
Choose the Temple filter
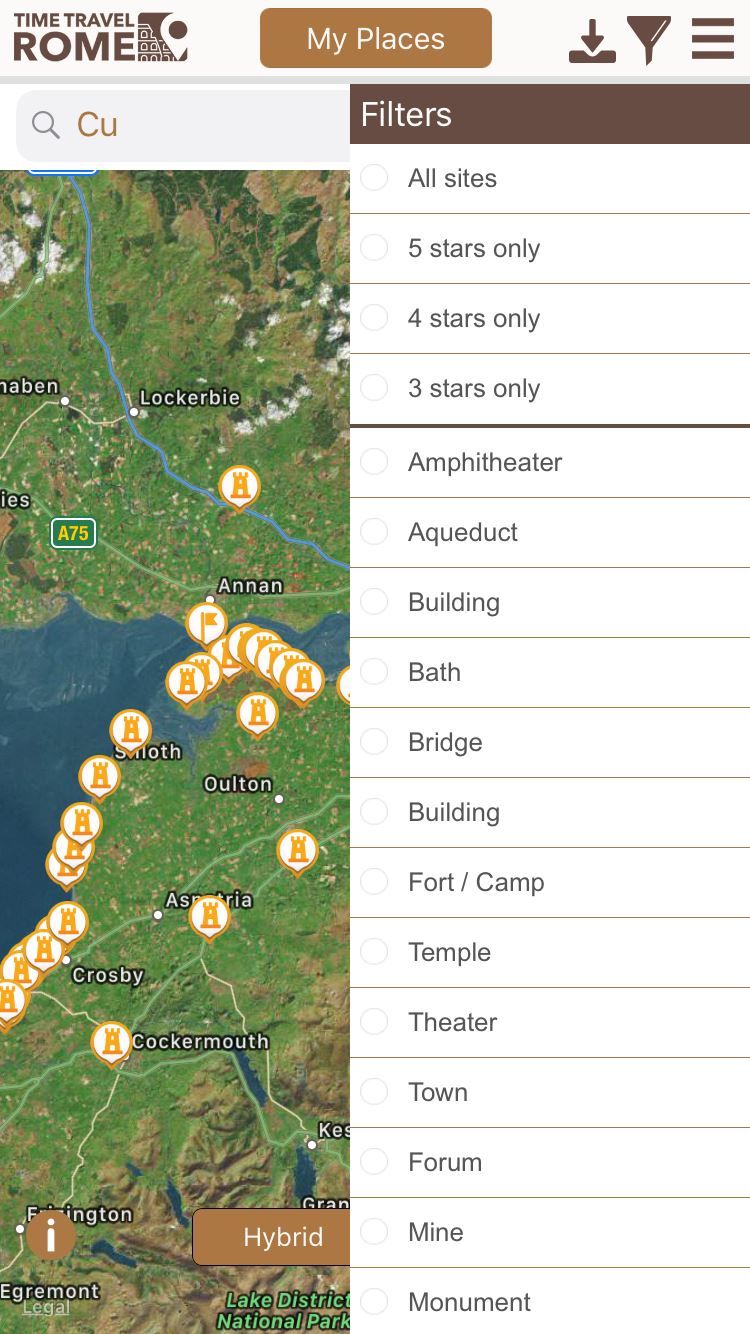pyautogui.click(x=550, y=952)
